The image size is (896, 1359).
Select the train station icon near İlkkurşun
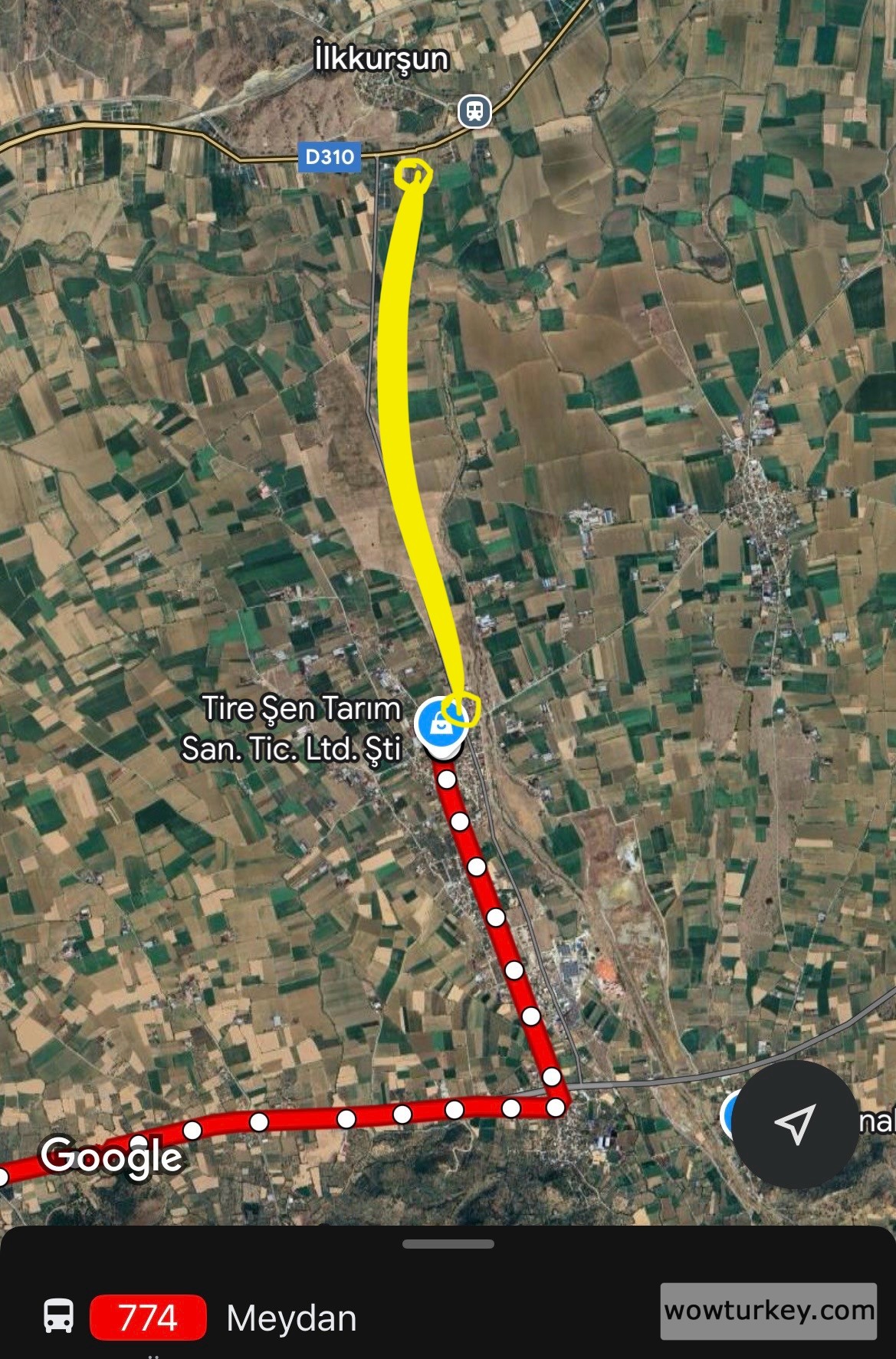(x=474, y=111)
